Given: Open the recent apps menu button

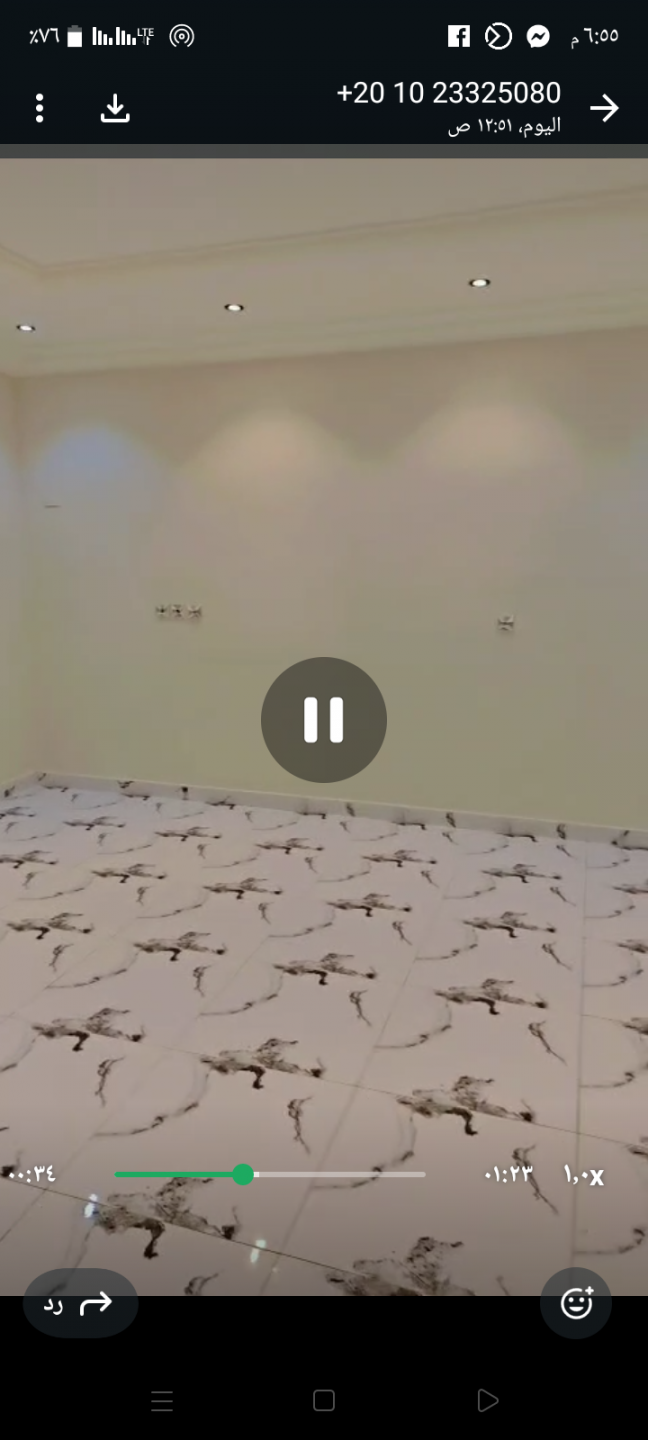Looking at the screenshot, I should [162, 1400].
